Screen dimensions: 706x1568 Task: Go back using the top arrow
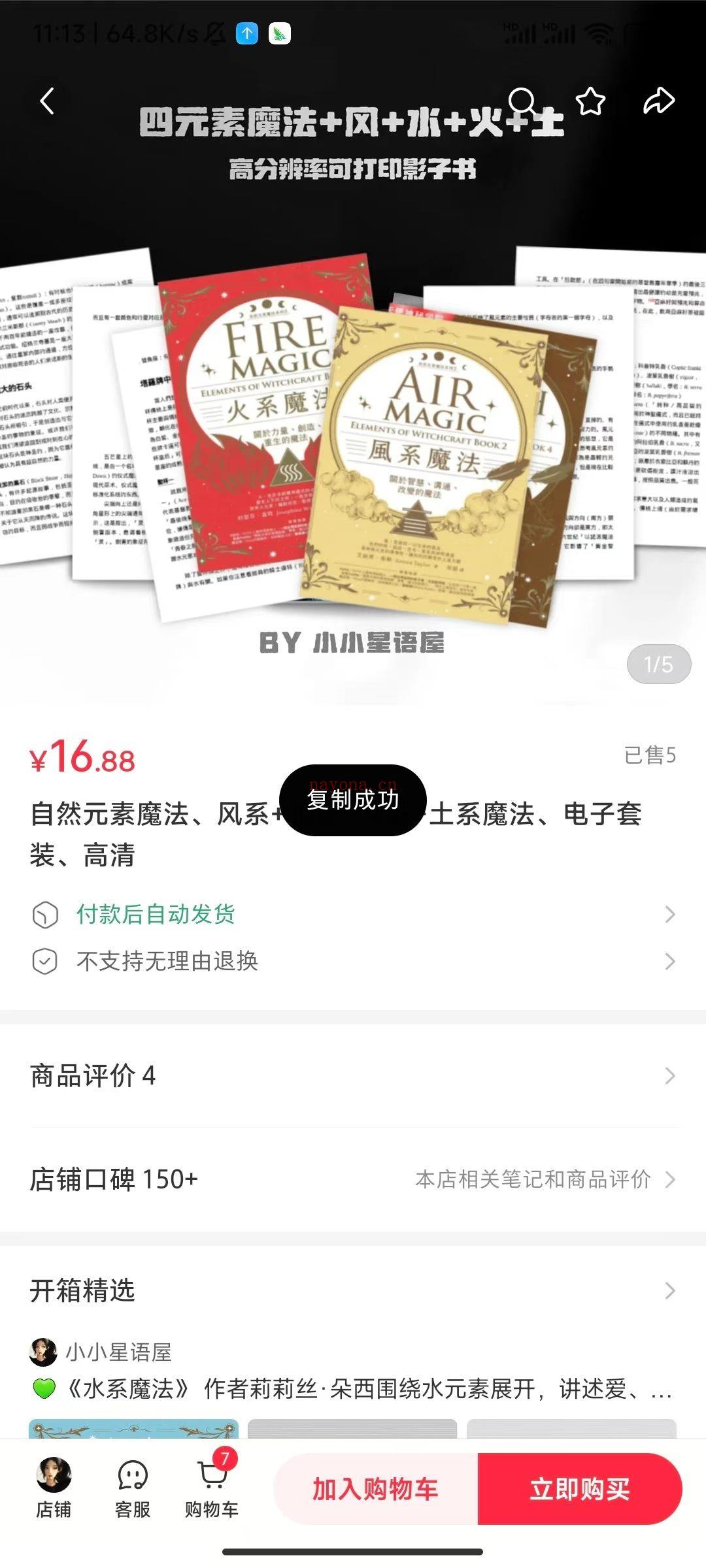pos(47,101)
